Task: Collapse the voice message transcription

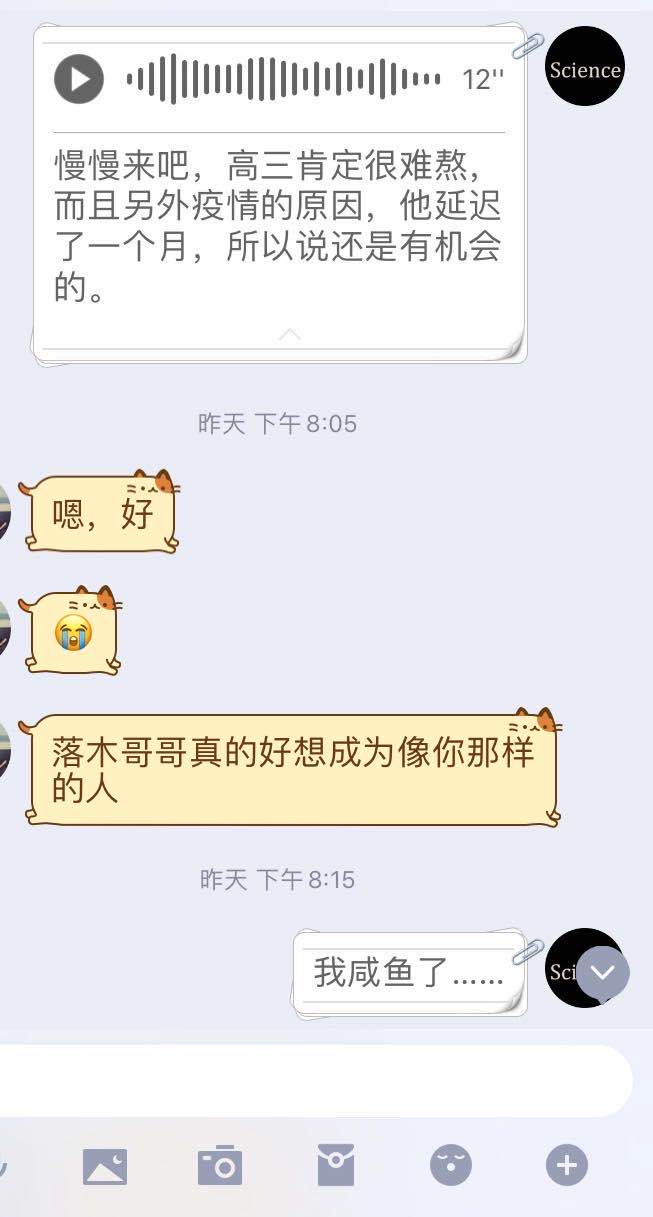Action: tap(289, 335)
